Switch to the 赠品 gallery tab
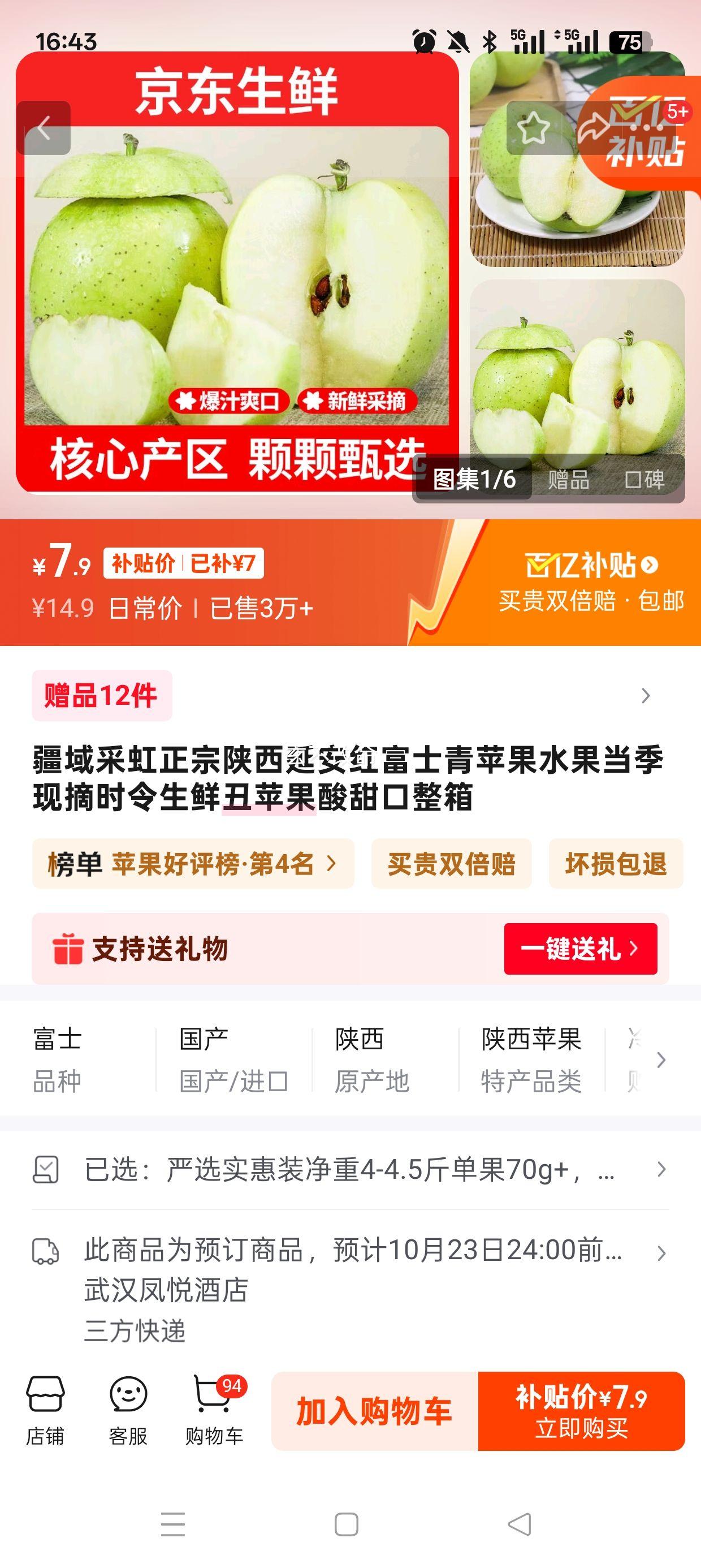Image resolution: width=701 pixels, height=1568 pixels. (x=568, y=480)
